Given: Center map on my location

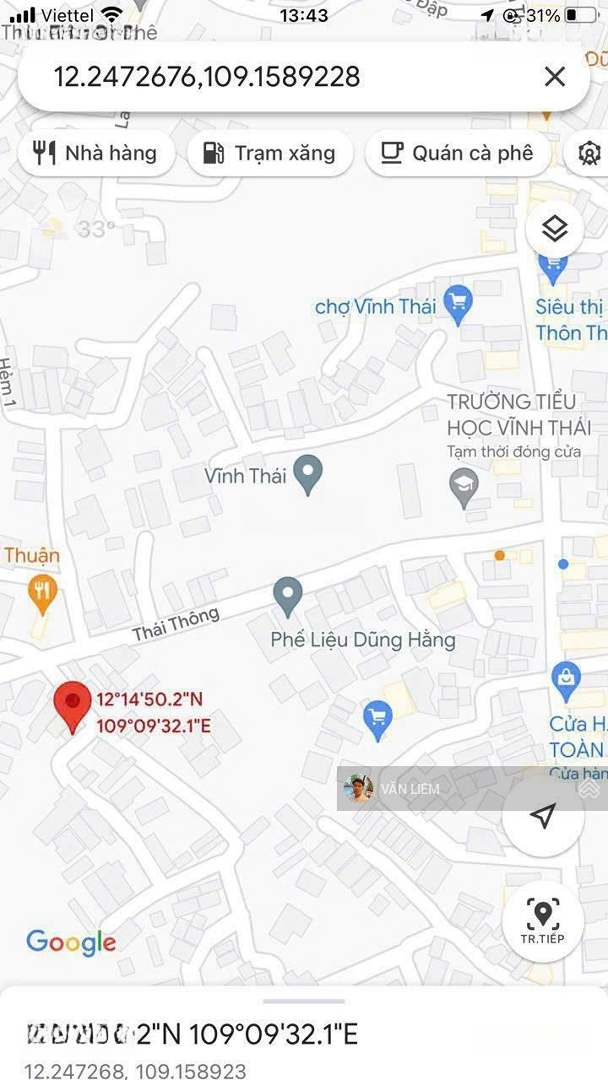Looking at the screenshot, I should 543,817.
